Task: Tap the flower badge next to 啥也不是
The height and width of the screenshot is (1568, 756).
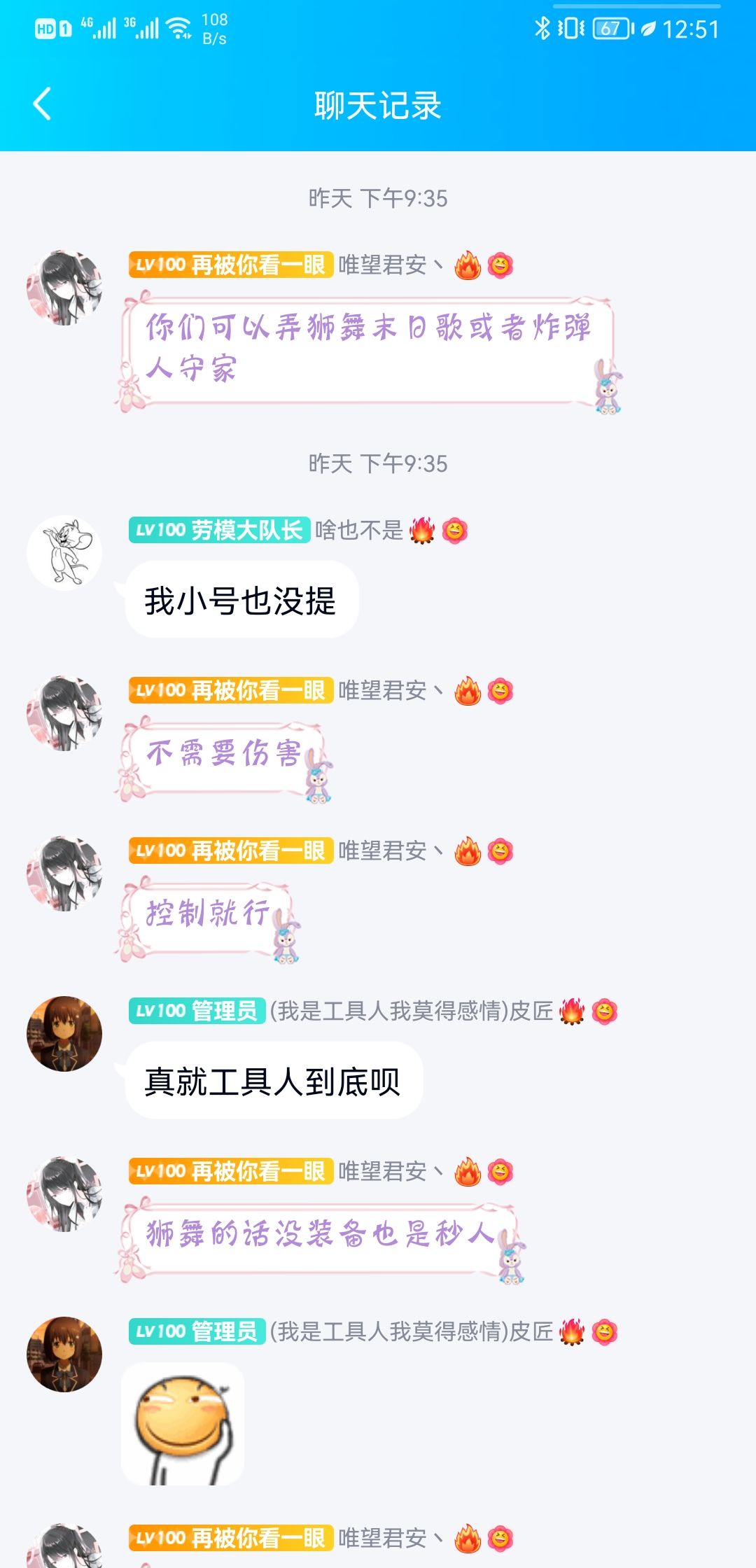Action: [x=456, y=530]
